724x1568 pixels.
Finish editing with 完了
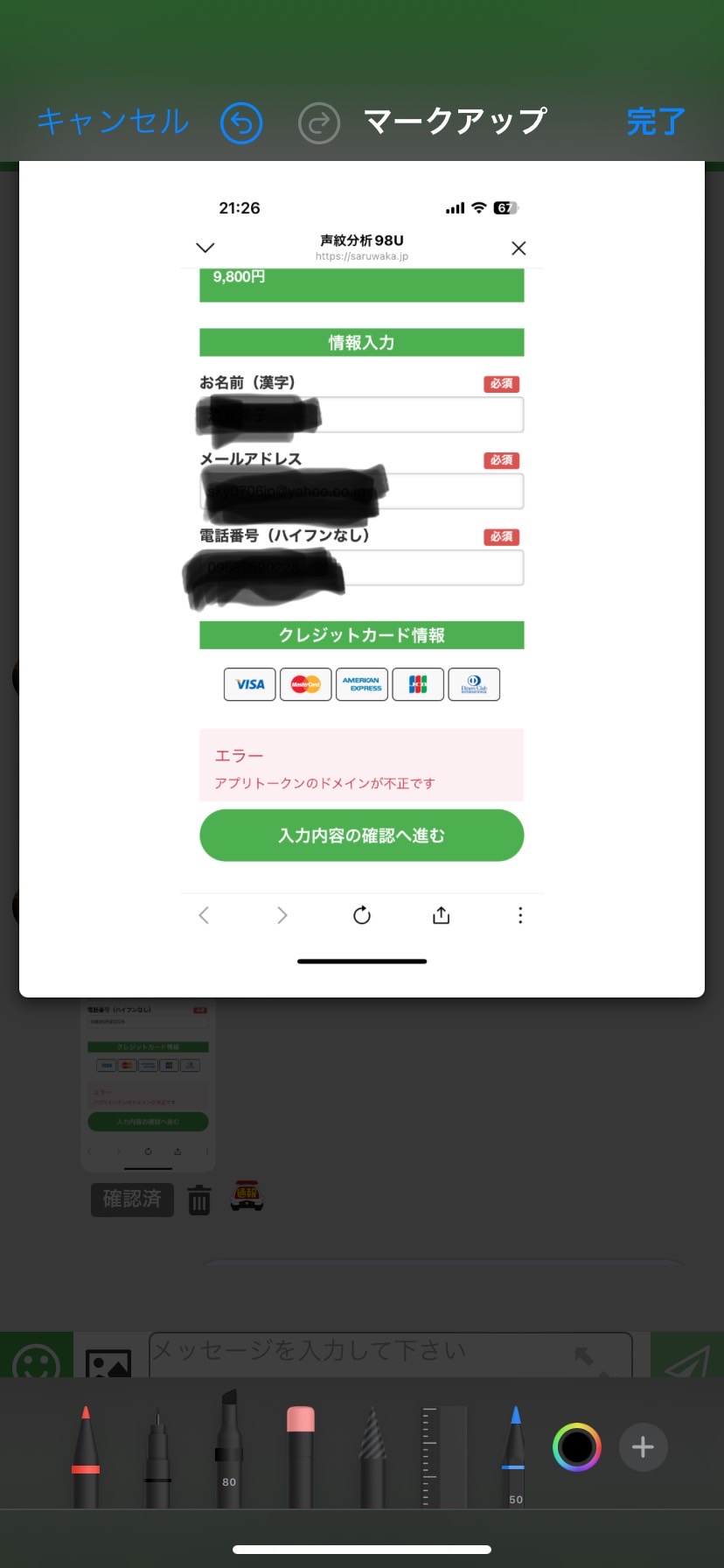(x=656, y=122)
